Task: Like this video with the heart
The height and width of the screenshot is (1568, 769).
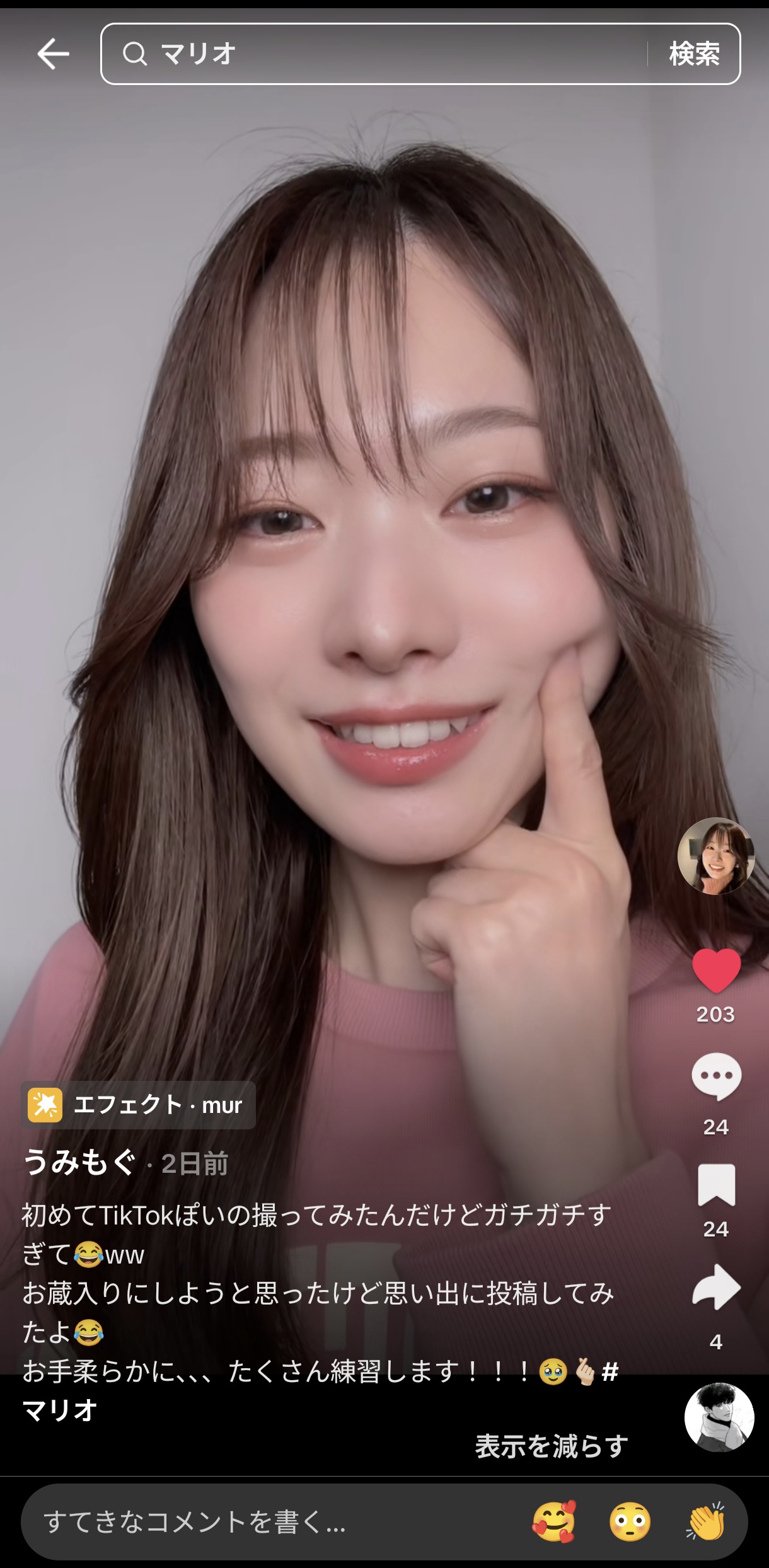Action: point(716,971)
